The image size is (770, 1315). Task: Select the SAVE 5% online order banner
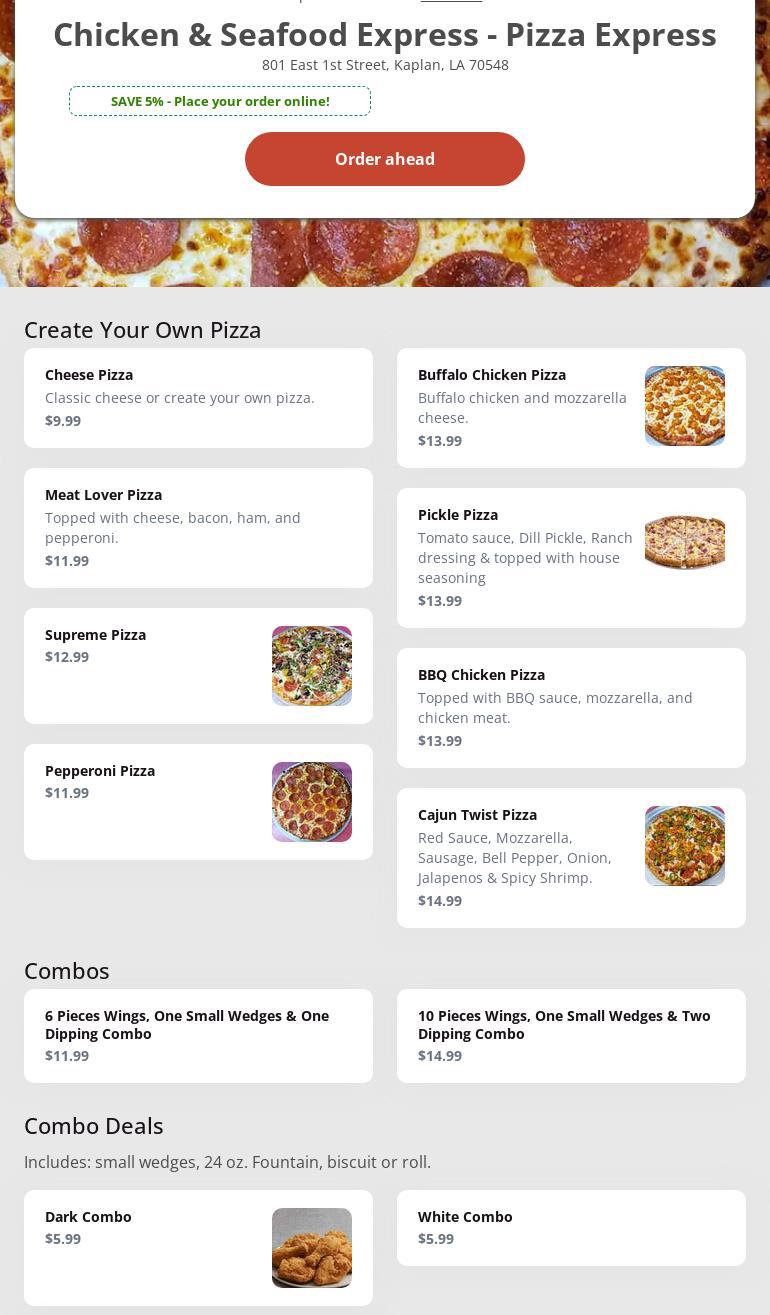(220, 101)
